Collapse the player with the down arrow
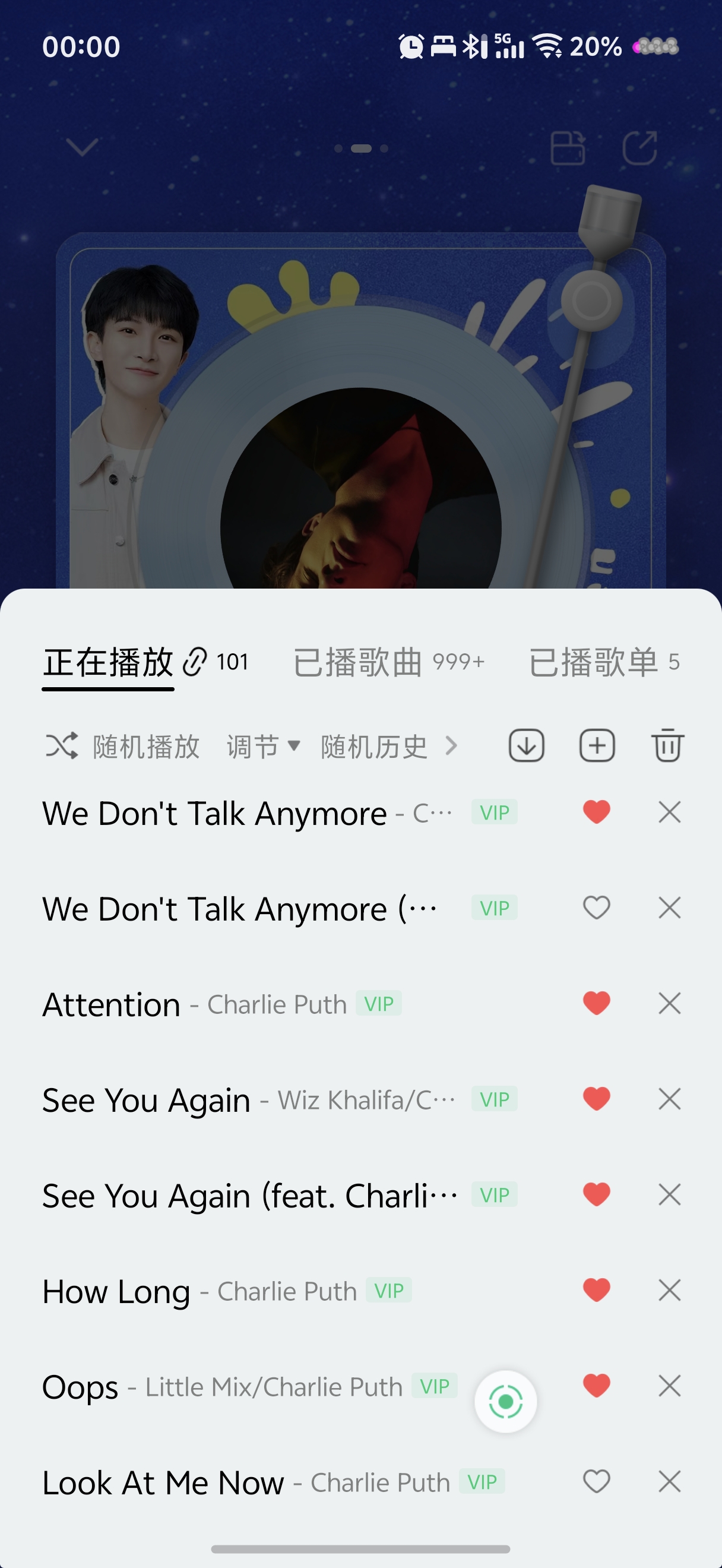This screenshot has width=722, height=1568. click(82, 147)
